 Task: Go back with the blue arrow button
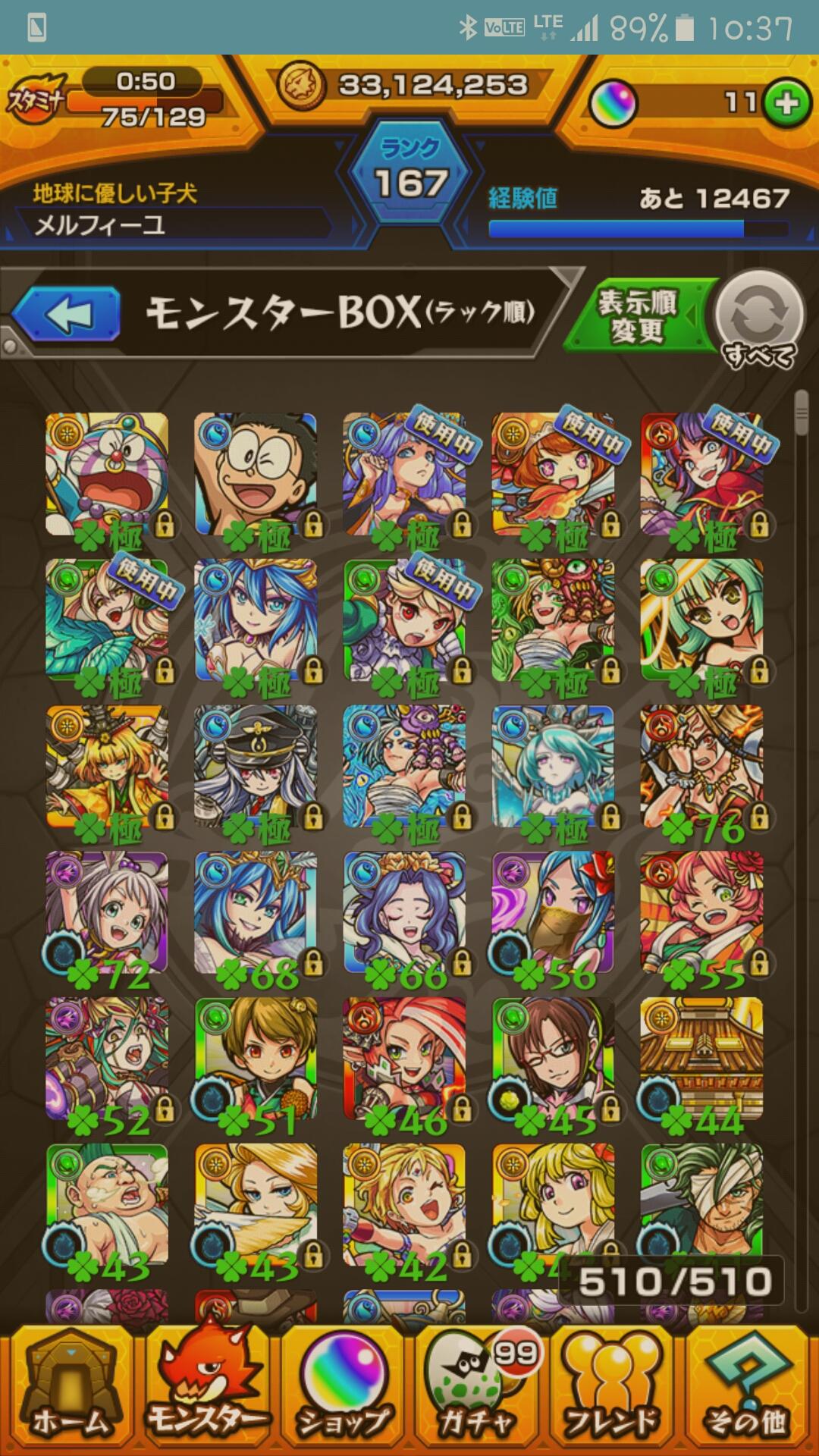tap(66, 312)
